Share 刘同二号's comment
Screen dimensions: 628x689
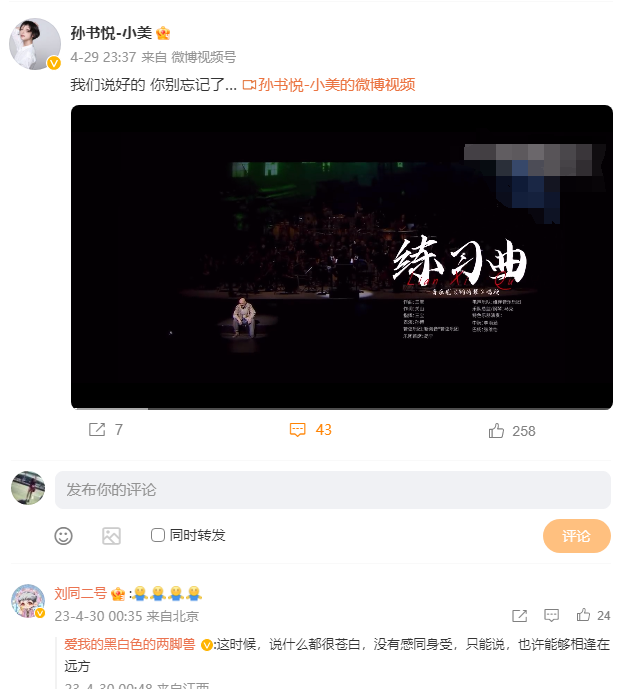click(520, 616)
